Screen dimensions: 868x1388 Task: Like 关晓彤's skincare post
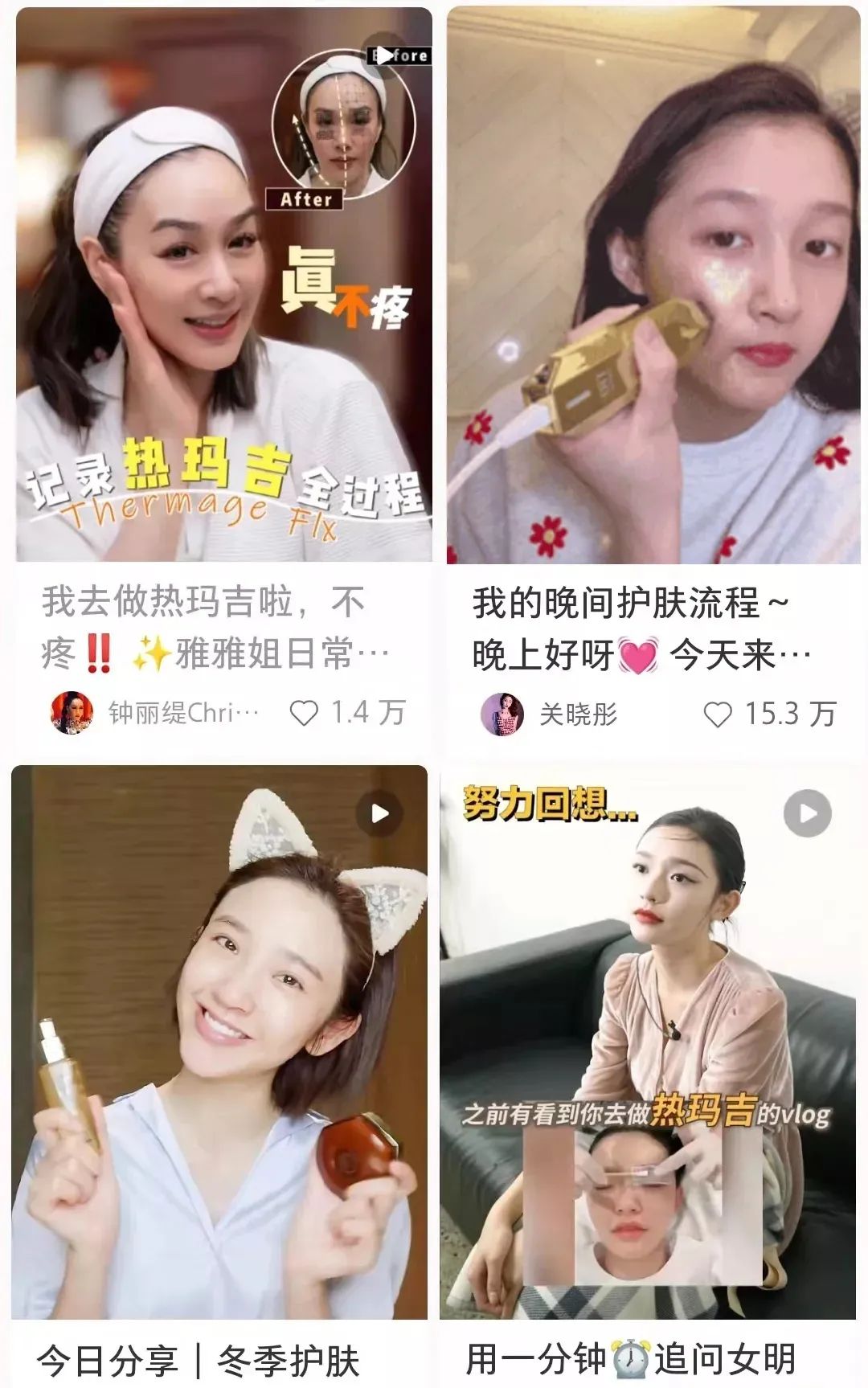coord(718,714)
